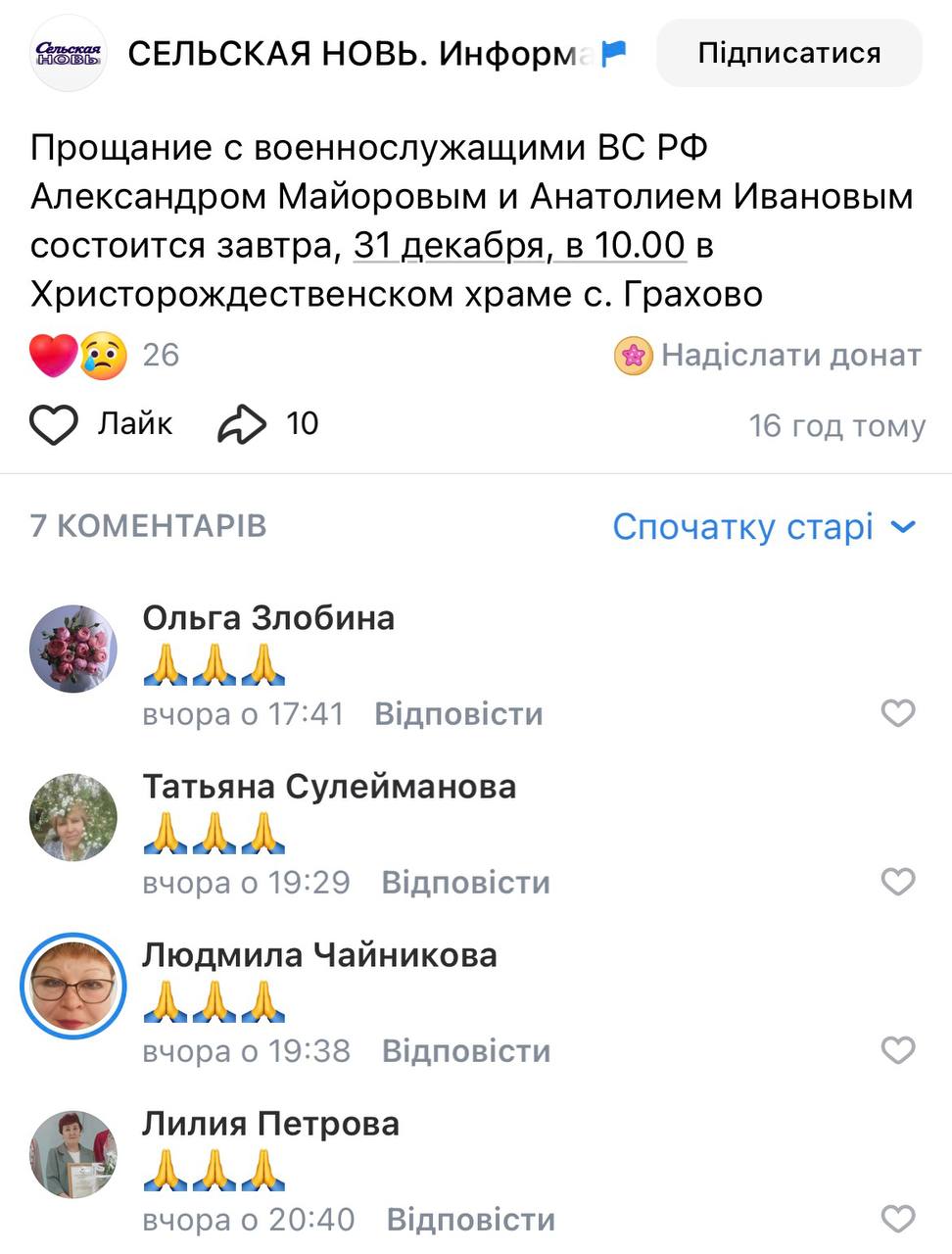Open the underlined 31 декабря date link

point(448,245)
